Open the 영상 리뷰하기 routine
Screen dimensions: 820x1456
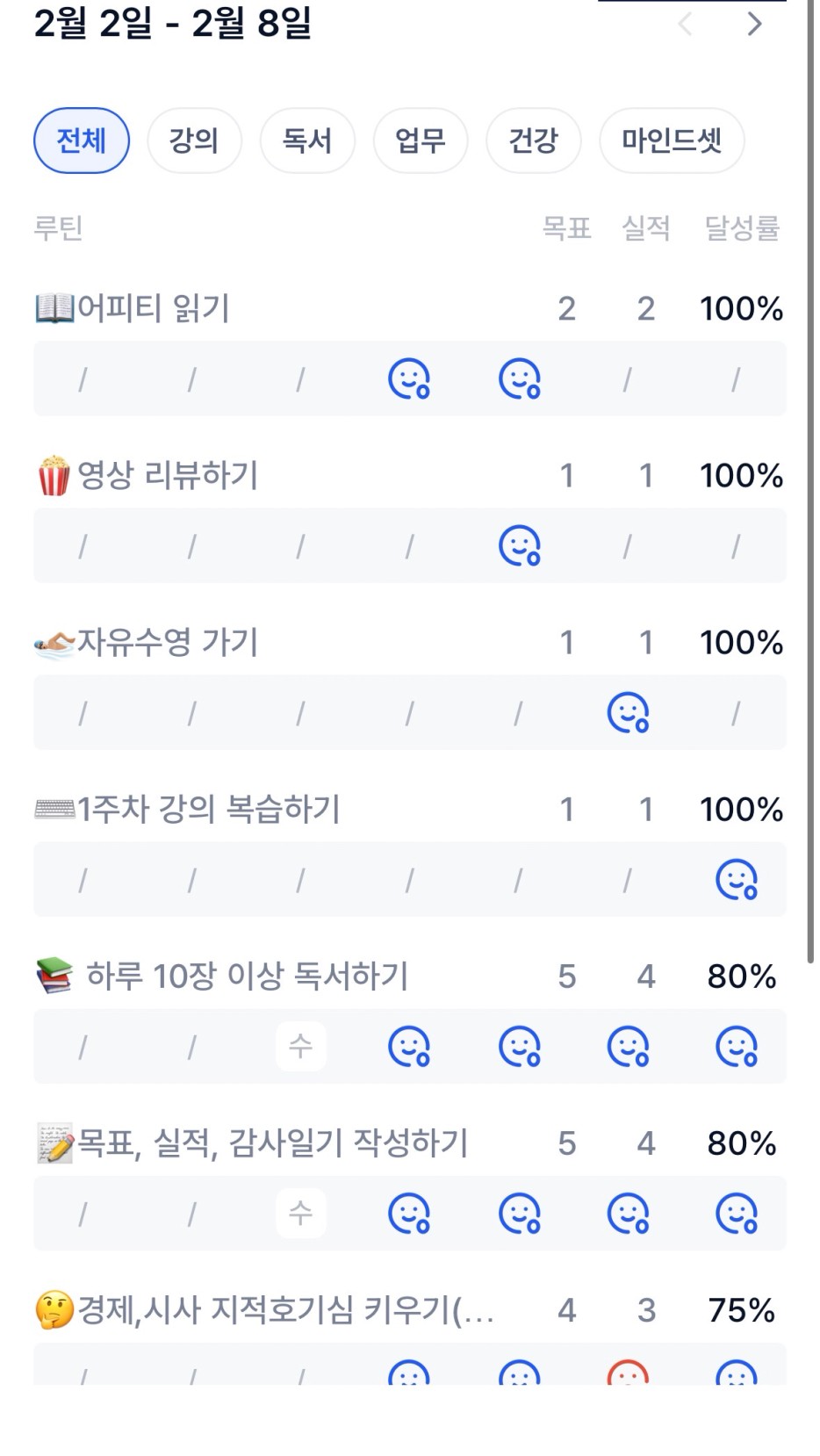(x=167, y=476)
